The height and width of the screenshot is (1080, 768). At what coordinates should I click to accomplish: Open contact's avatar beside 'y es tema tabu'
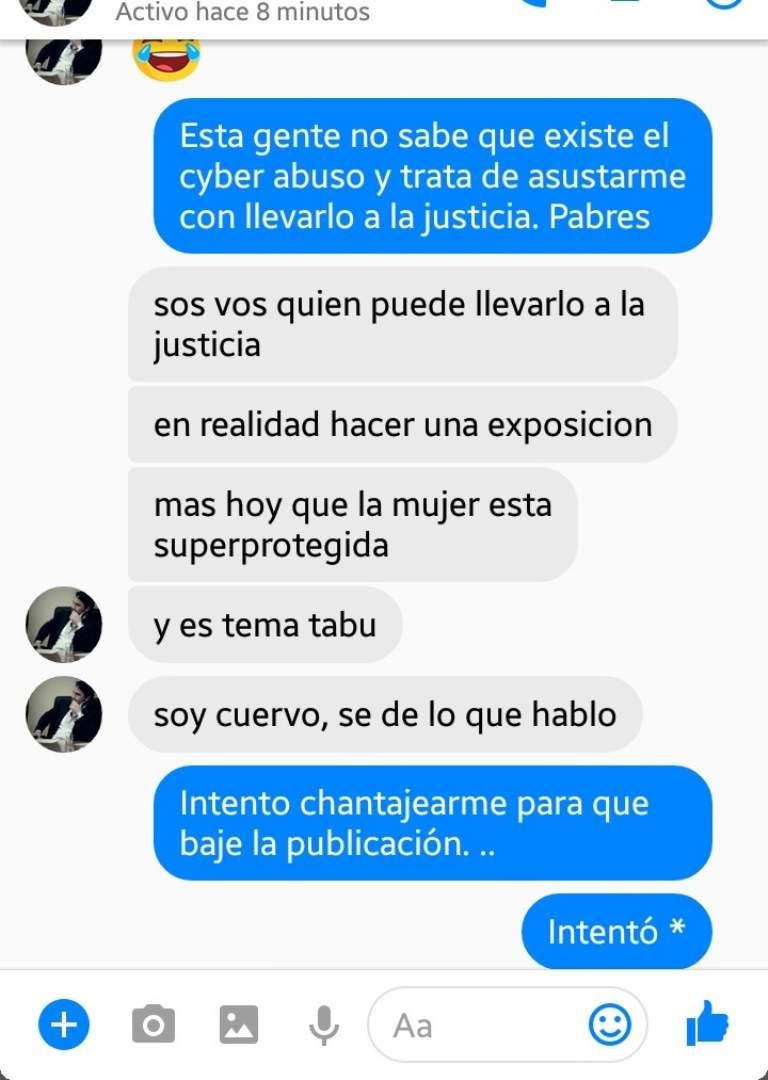(63, 625)
